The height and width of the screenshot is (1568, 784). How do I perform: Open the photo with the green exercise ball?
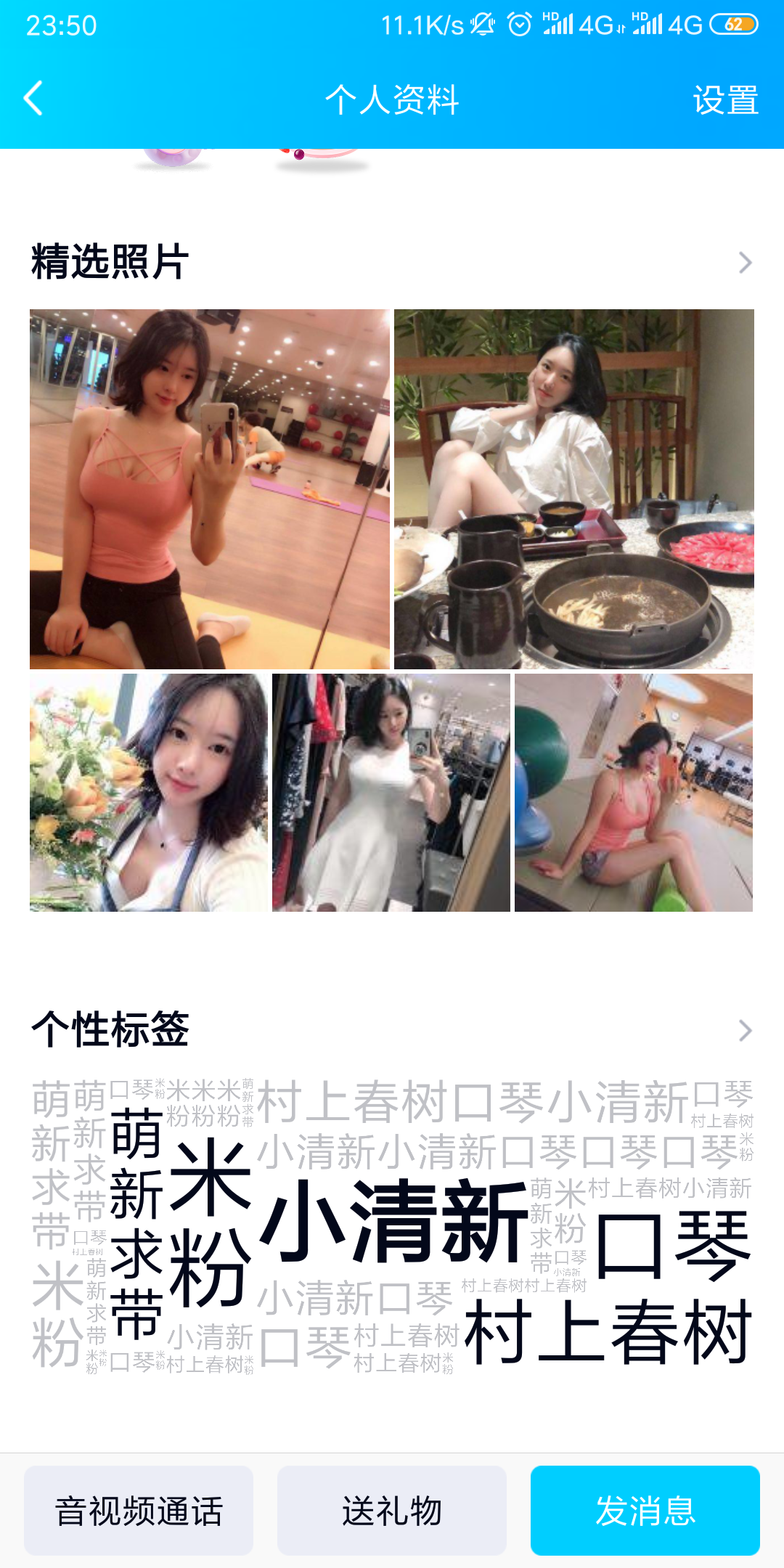[x=633, y=792]
